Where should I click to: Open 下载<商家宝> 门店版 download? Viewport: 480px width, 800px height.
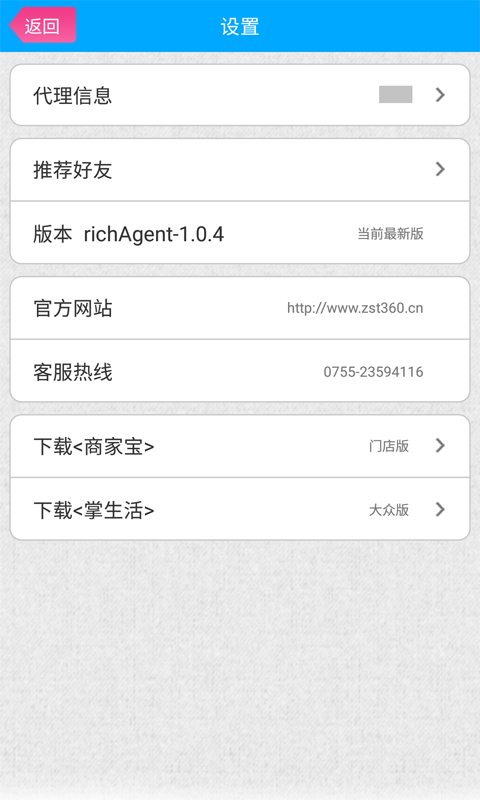pyautogui.click(x=240, y=446)
